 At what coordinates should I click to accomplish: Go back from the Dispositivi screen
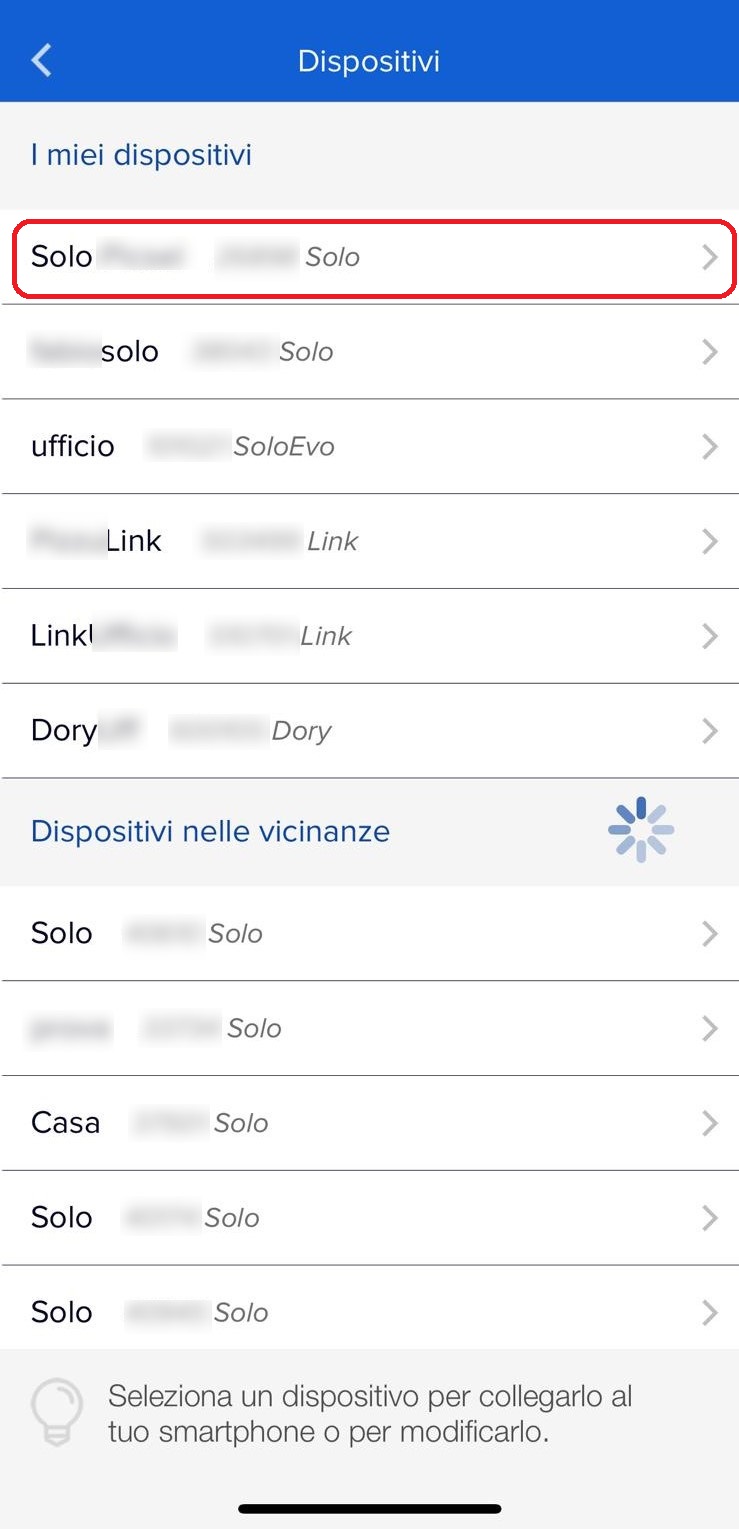tap(41, 60)
